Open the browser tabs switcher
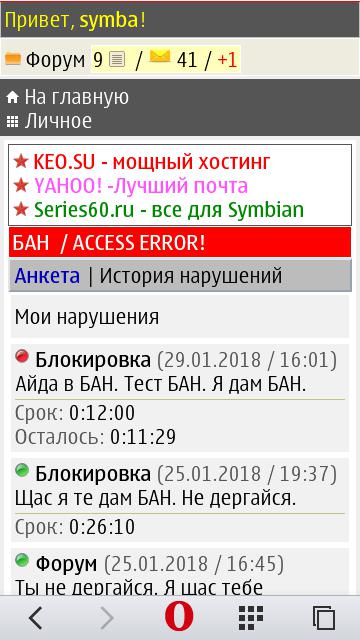The width and height of the screenshot is (360, 640). (324, 618)
